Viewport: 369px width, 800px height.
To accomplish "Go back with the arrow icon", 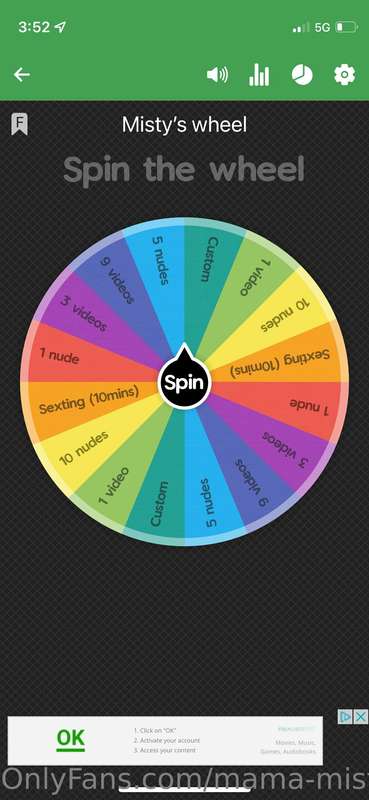I will pyautogui.click(x=21, y=75).
